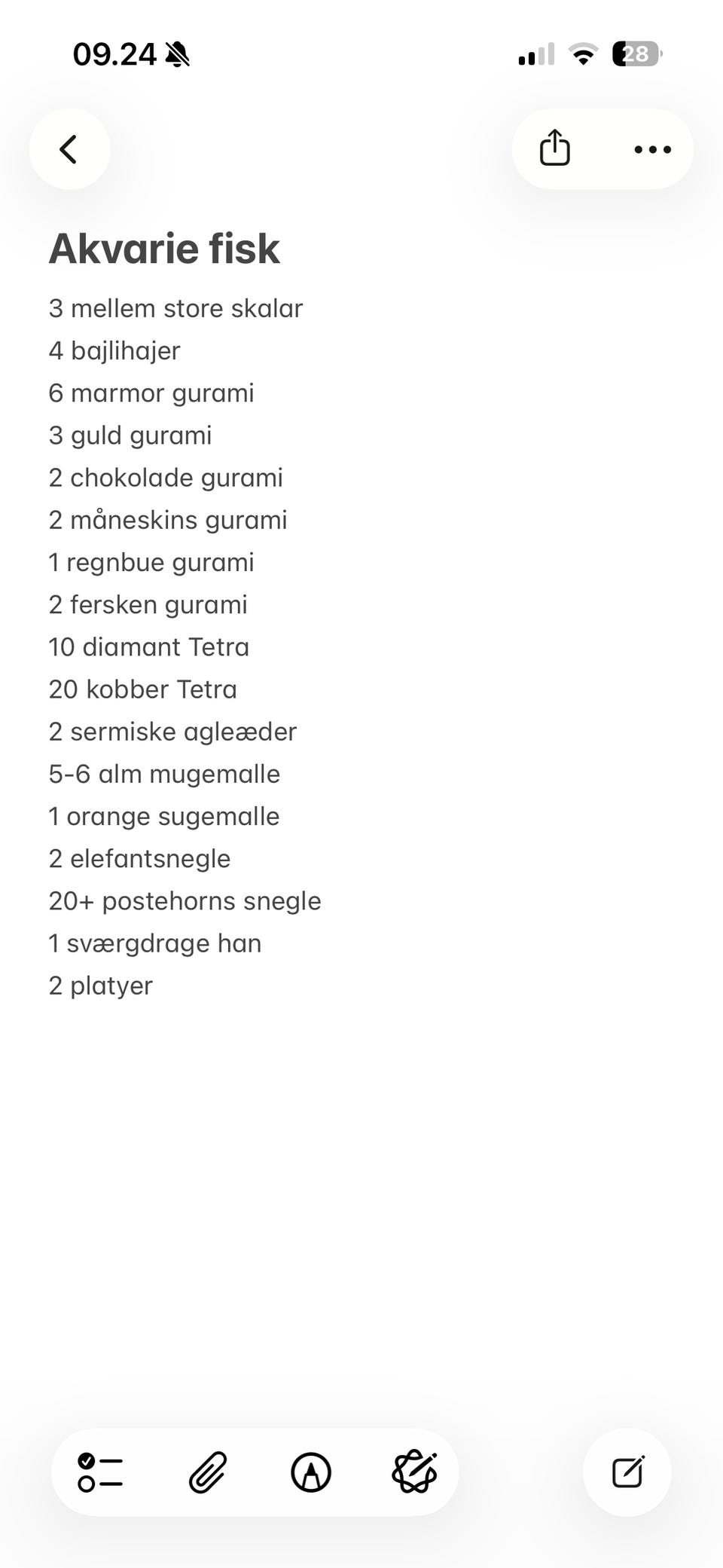Screen dimensions: 723x1568
Task: Tap the '20 kobber Tetra' list entry
Action: coord(142,689)
